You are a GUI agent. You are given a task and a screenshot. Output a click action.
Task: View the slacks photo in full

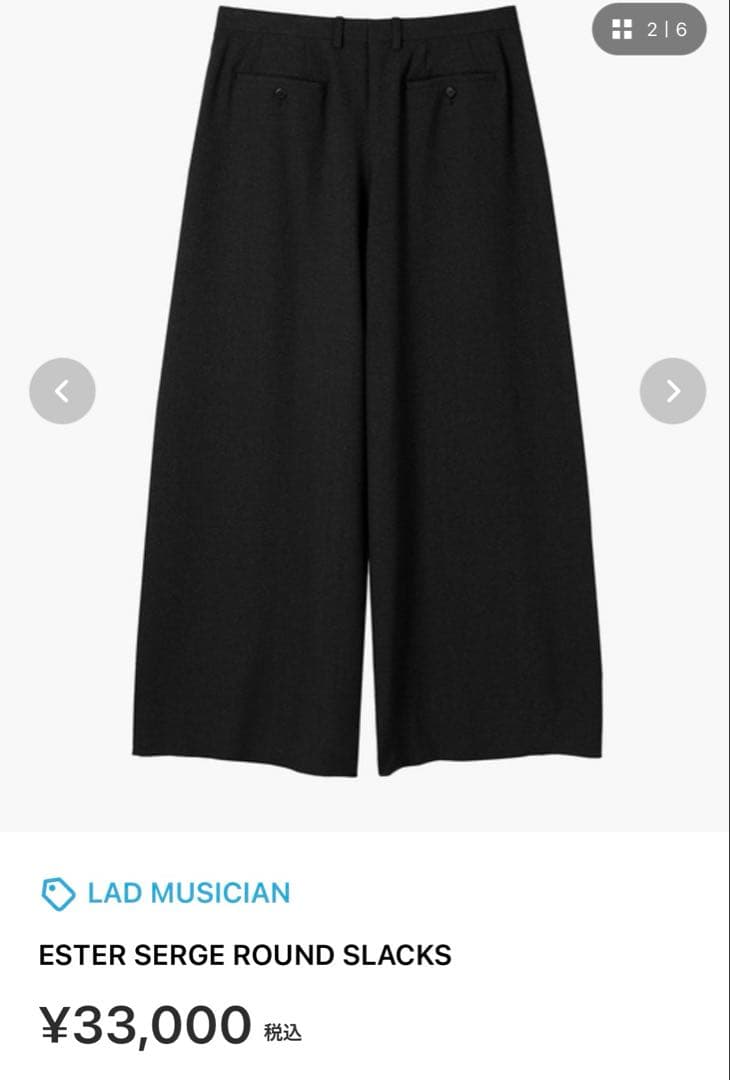pyautogui.click(x=366, y=400)
